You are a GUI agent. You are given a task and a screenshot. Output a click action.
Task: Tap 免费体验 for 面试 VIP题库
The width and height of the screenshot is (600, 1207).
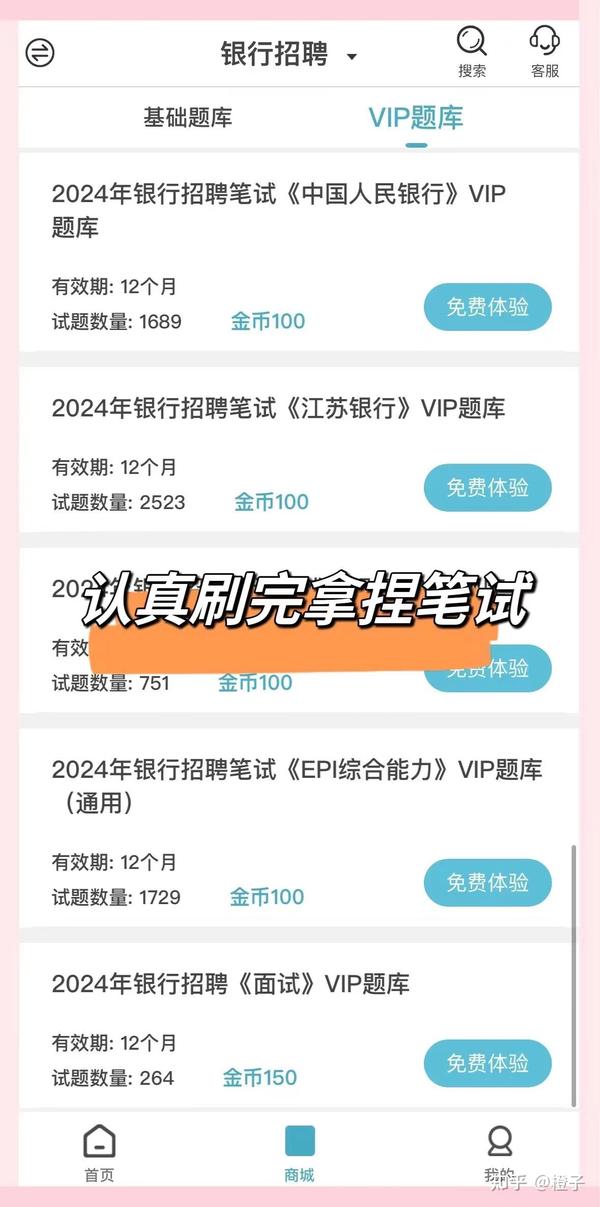tap(488, 1063)
